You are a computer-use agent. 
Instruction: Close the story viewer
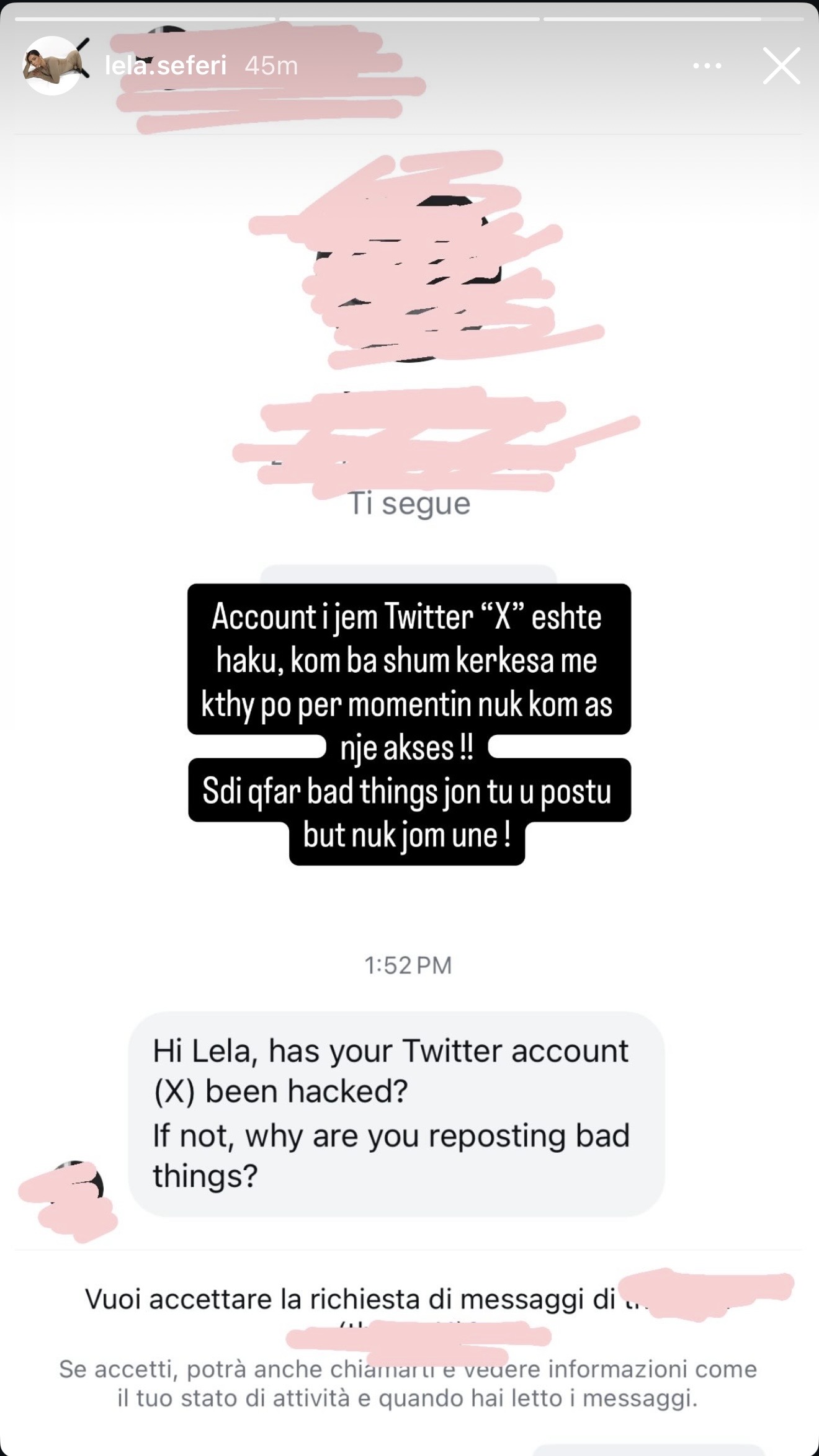[781, 66]
